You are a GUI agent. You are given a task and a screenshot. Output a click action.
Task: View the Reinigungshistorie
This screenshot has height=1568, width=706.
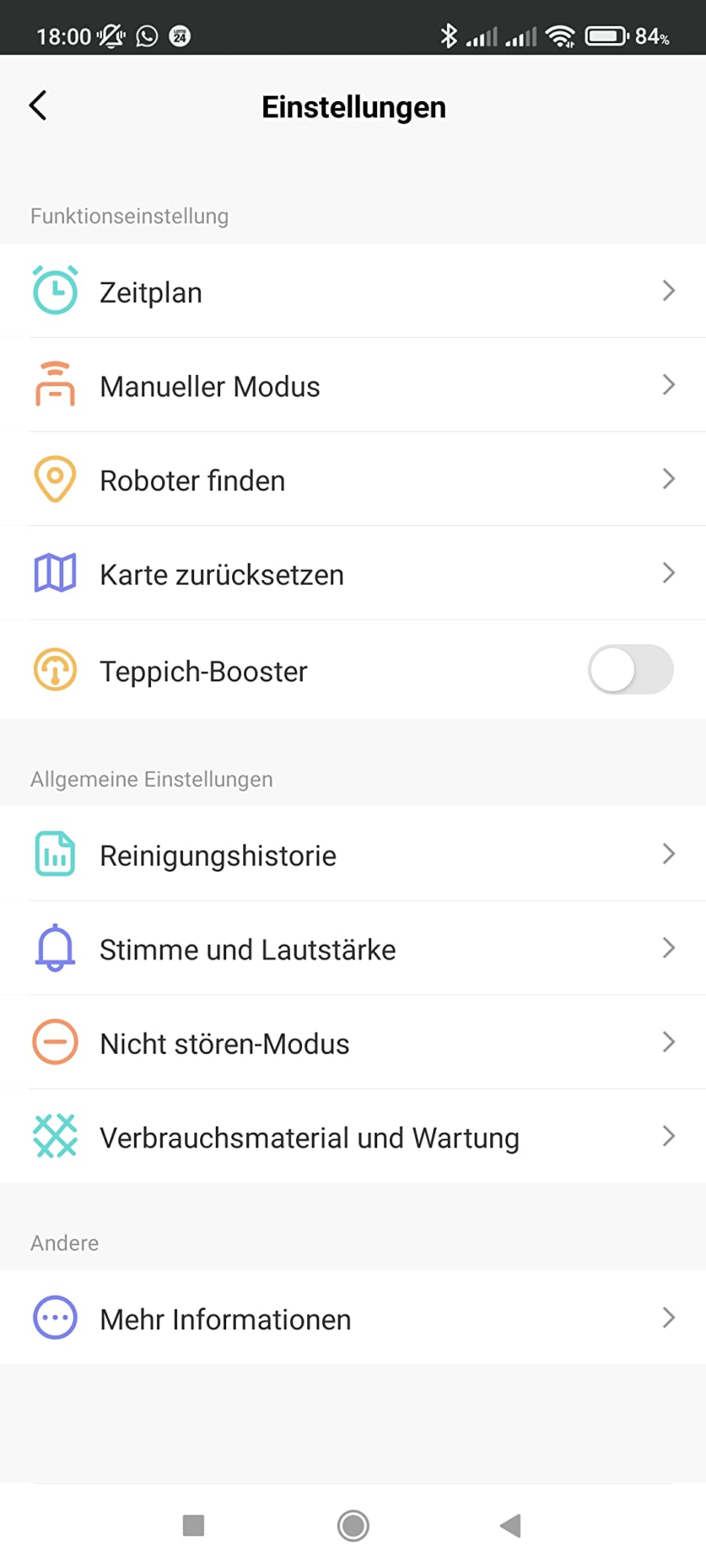(353, 854)
